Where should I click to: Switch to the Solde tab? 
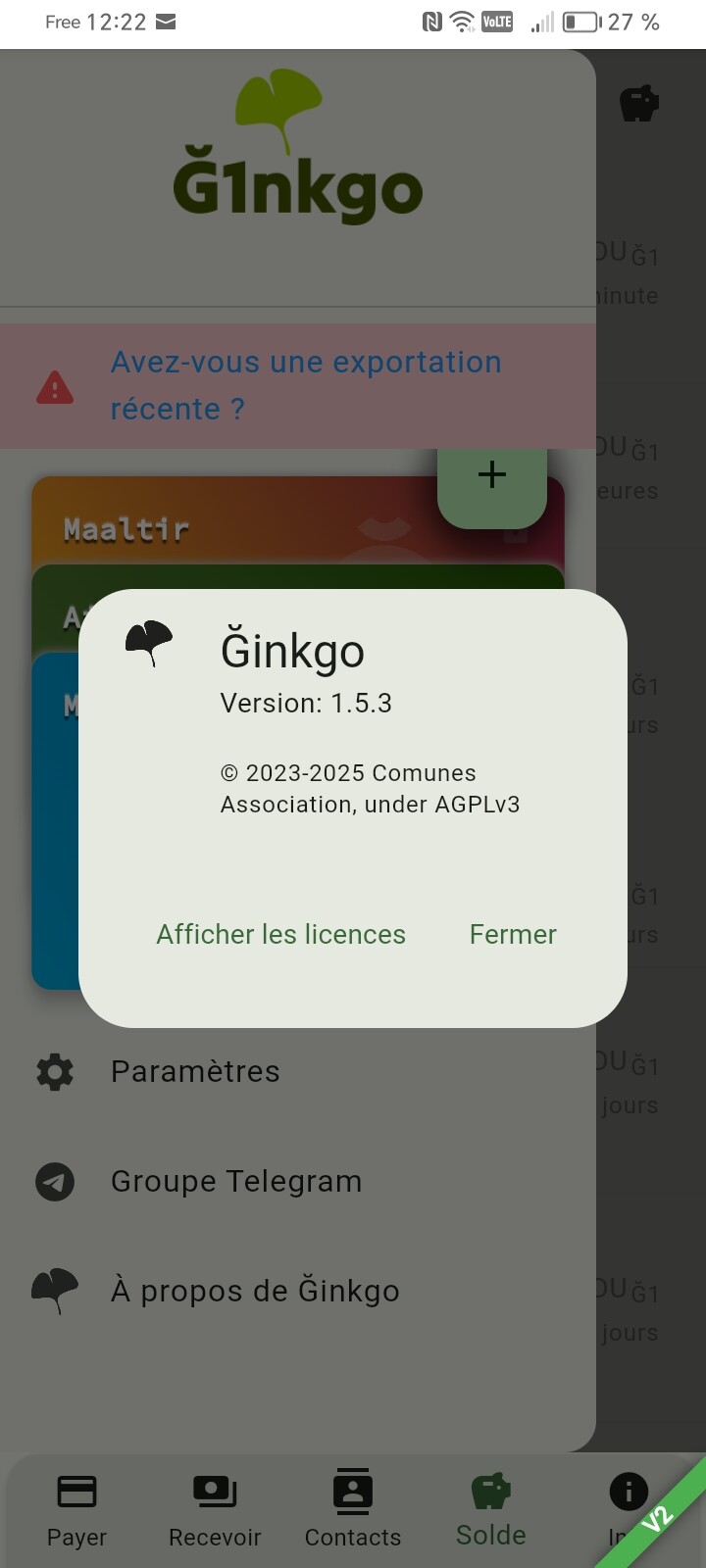(x=491, y=1510)
